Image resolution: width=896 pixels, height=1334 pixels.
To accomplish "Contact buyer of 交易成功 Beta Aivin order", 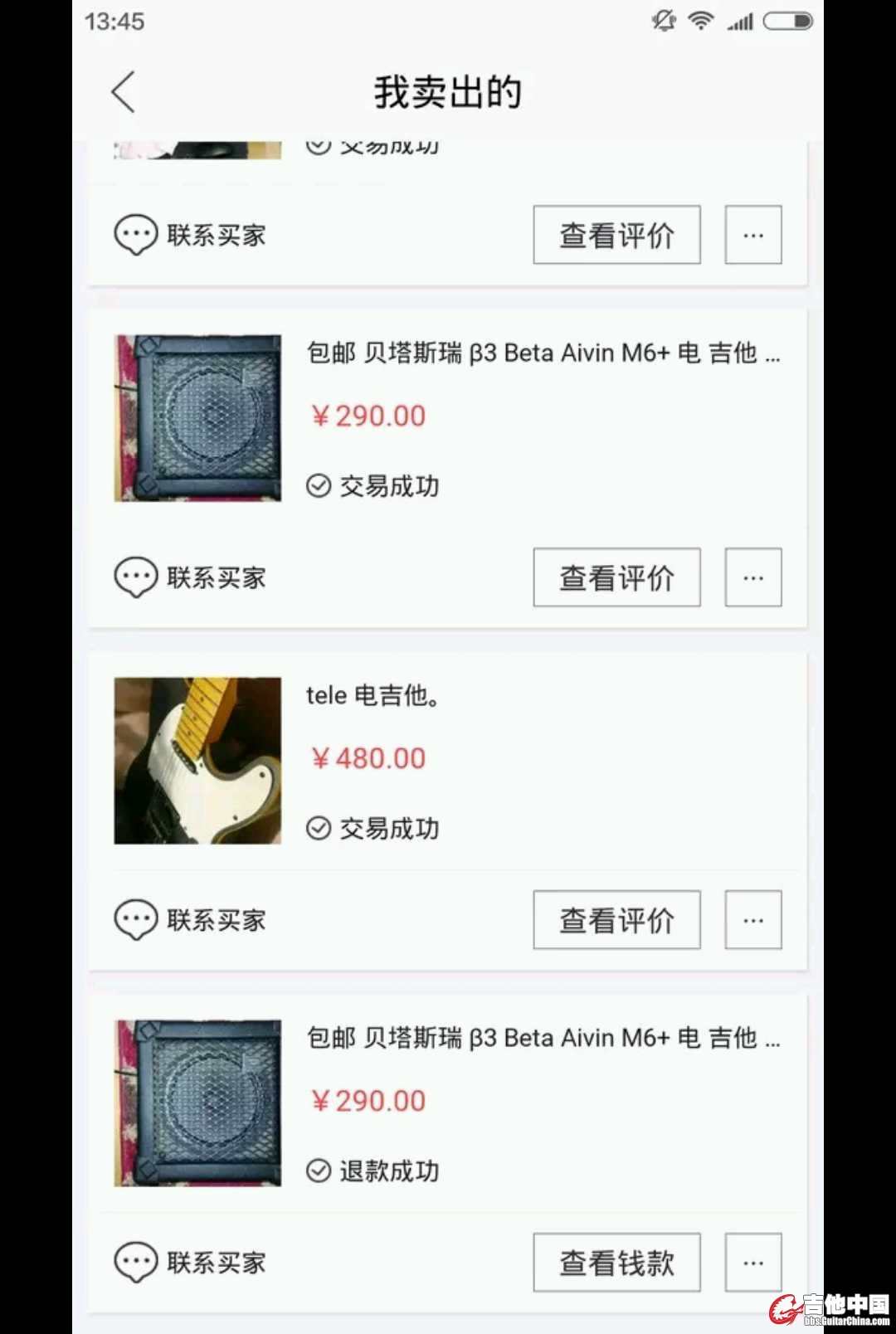I will tap(191, 577).
